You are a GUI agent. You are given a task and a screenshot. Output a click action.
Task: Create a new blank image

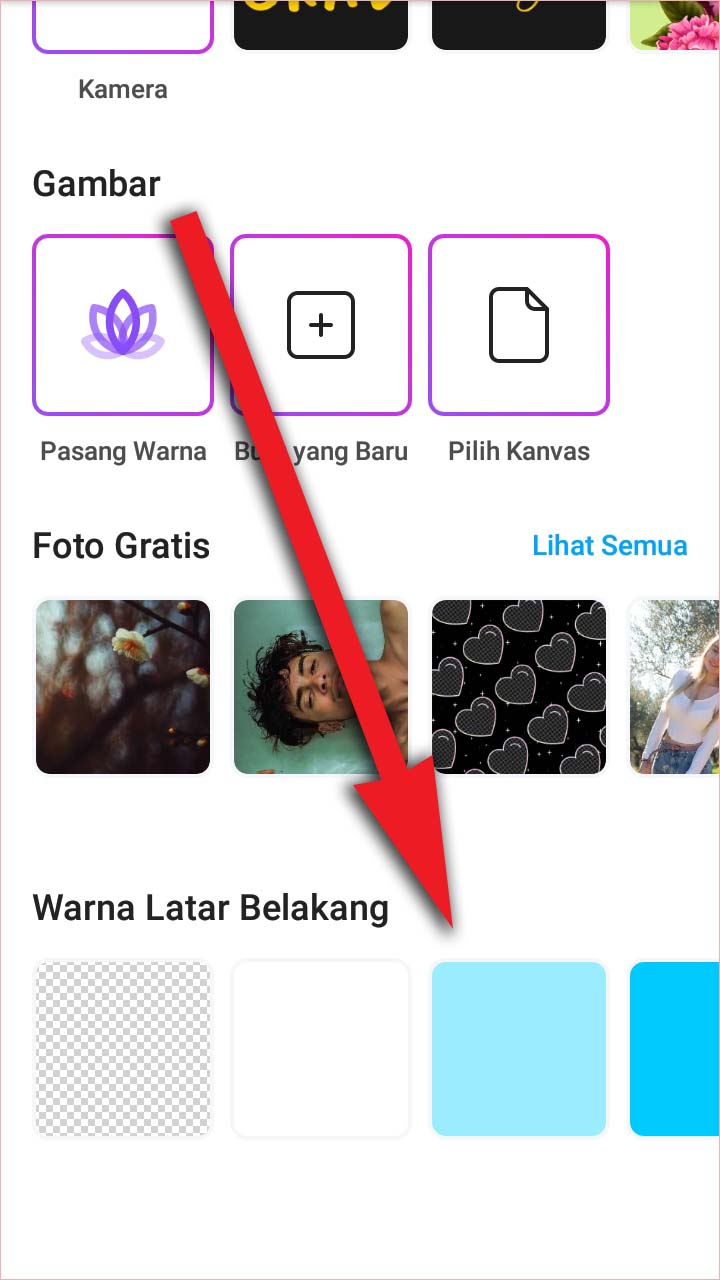click(321, 325)
